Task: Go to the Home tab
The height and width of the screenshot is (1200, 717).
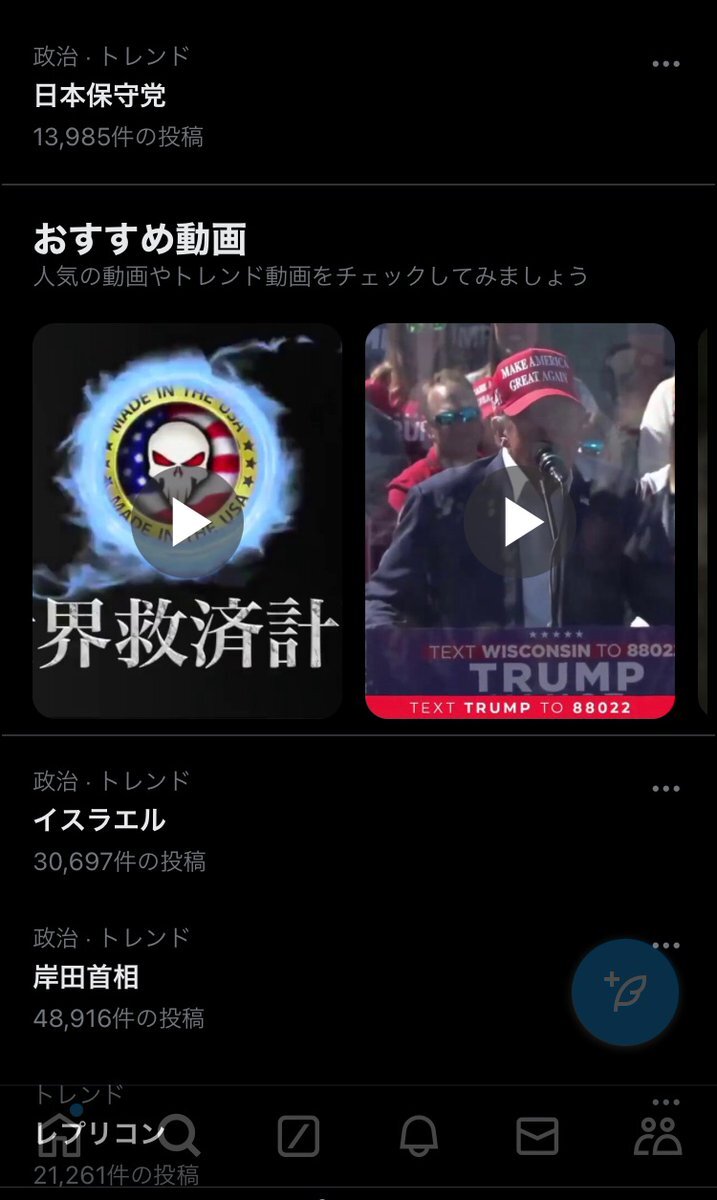Action: 58,1136
